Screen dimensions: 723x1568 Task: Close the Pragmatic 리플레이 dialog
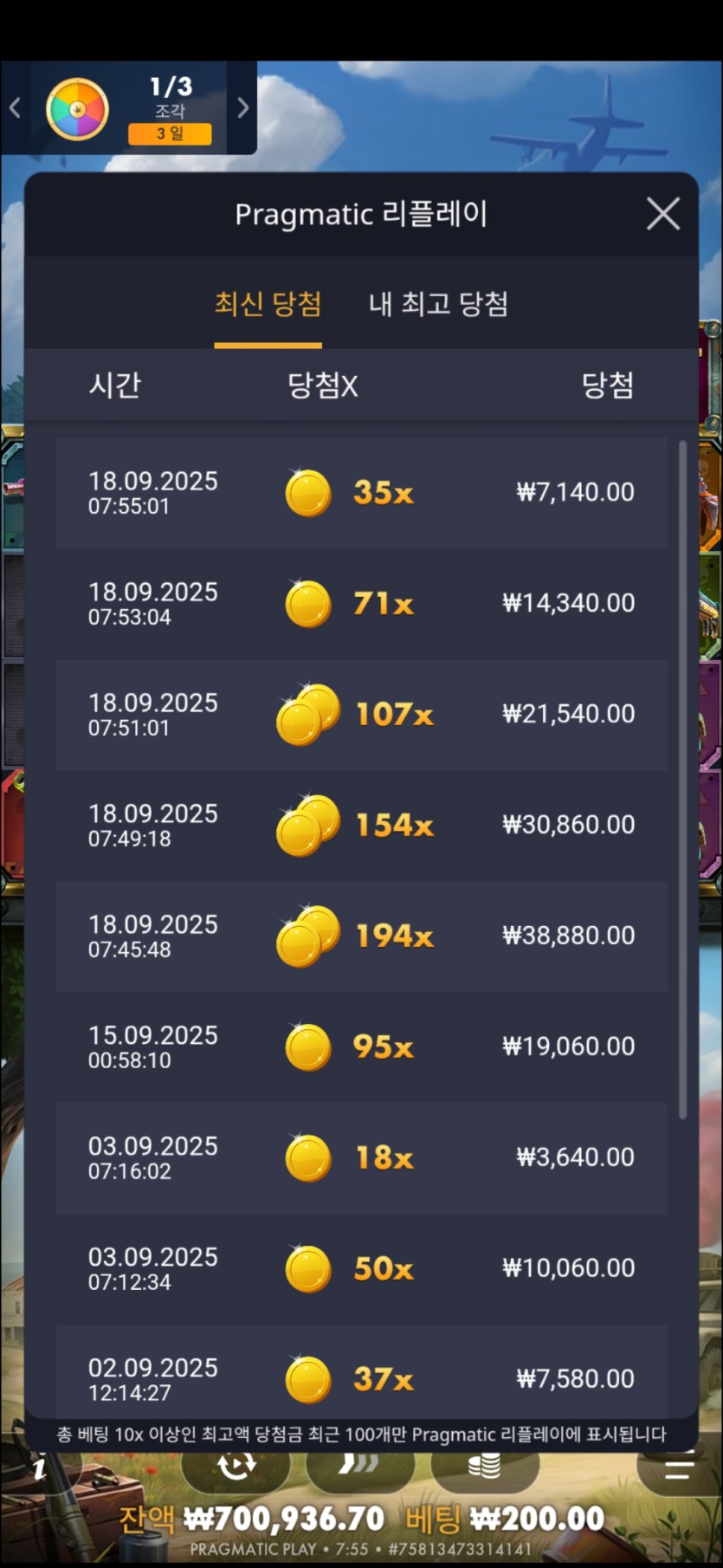click(662, 213)
